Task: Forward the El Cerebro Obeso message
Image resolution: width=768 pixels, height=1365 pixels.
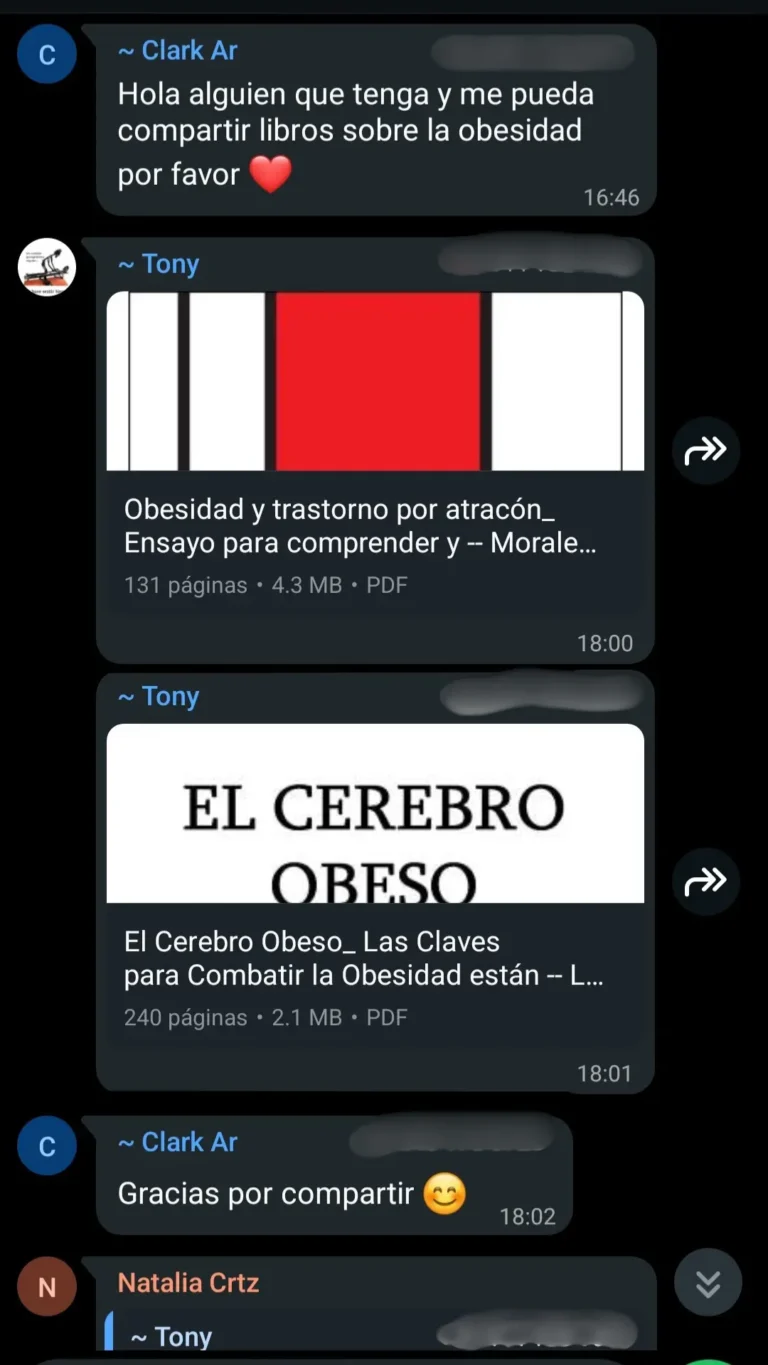Action: [x=707, y=881]
